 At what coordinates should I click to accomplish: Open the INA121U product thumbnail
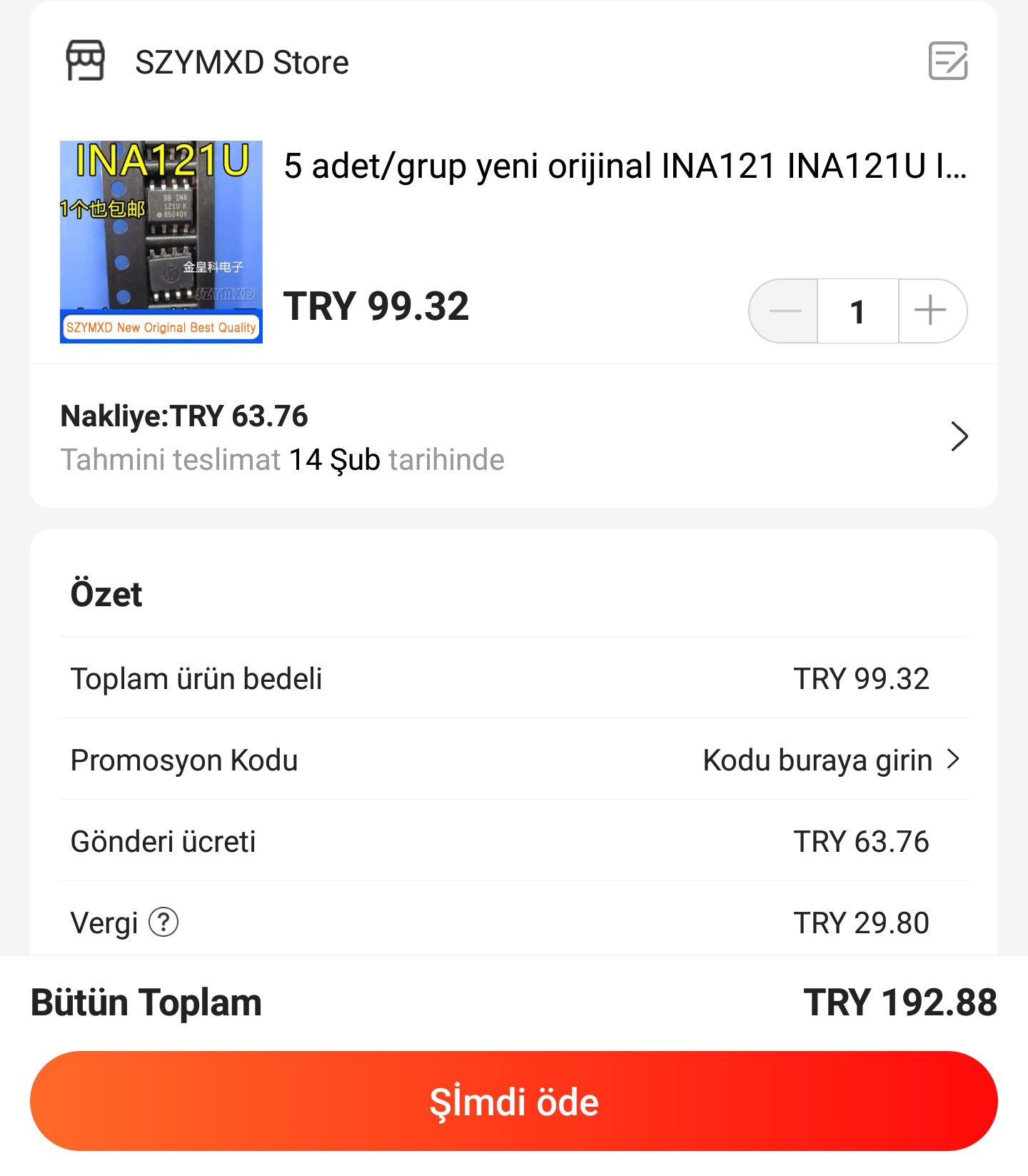pyautogui.click(x=161, y=241)
